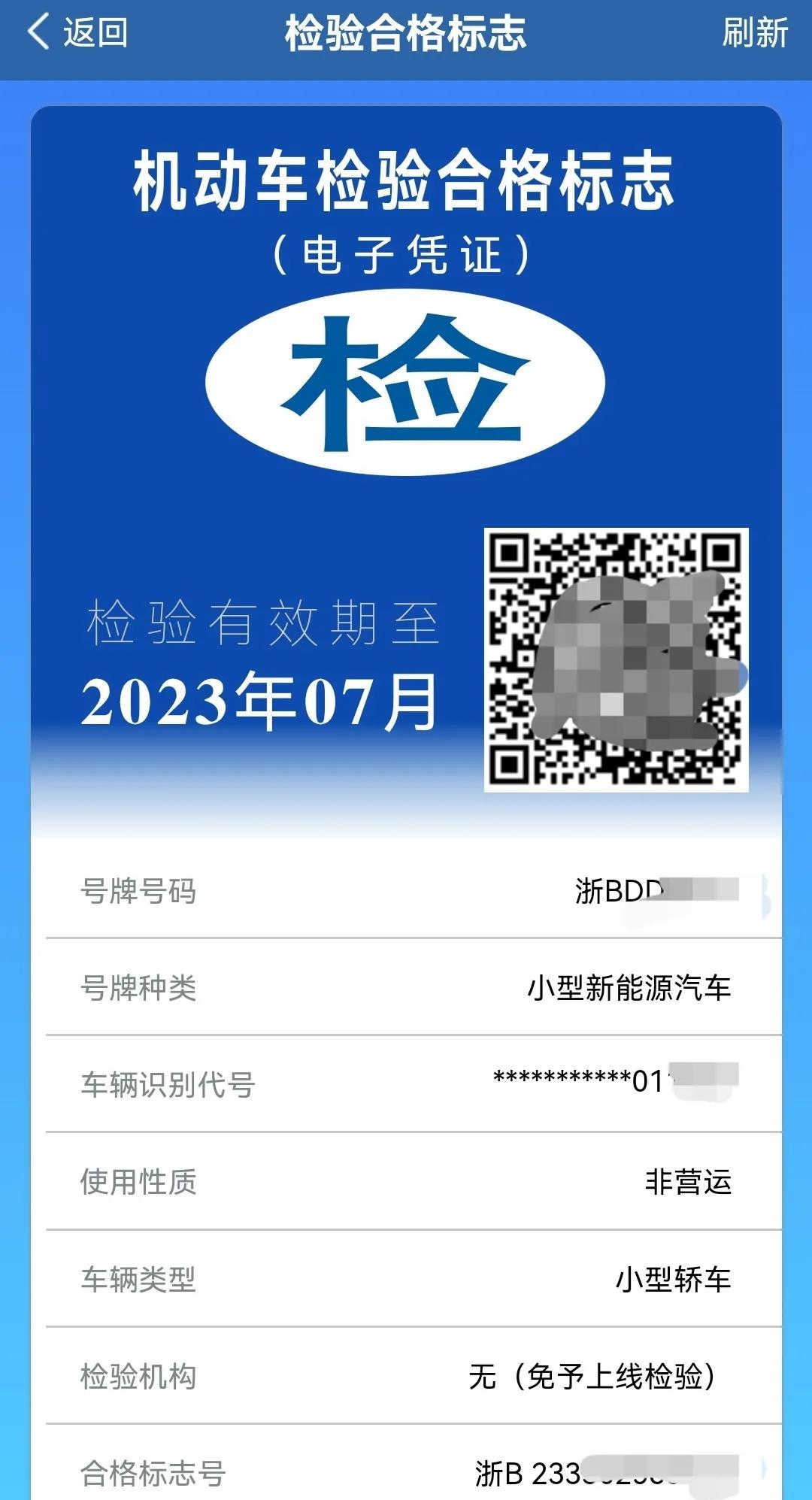The image size is (812, 1500).
Task: Tap the QR code image
Action: (617, 662)
